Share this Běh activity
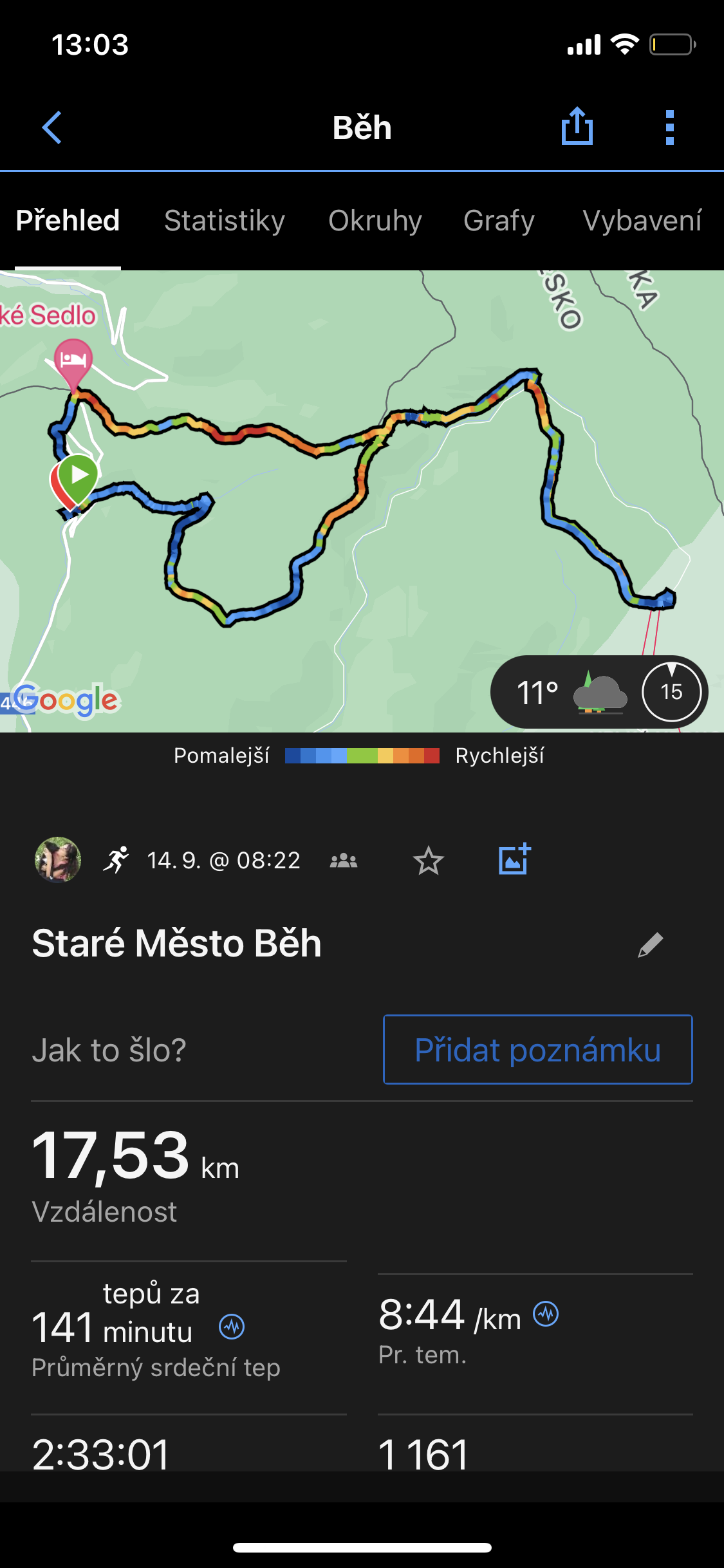This screenshot has width=724, height=1568. coord(577,126)
